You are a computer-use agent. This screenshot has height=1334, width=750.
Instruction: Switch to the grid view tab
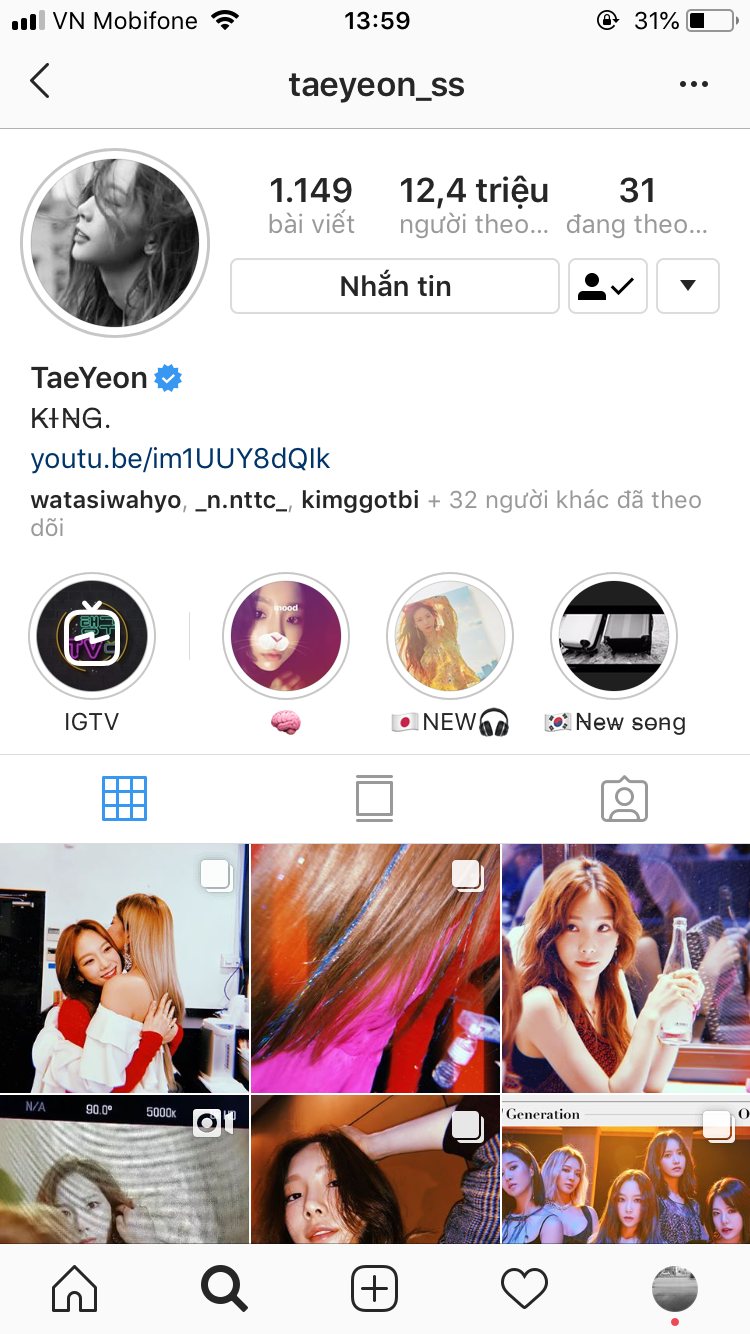125,799
